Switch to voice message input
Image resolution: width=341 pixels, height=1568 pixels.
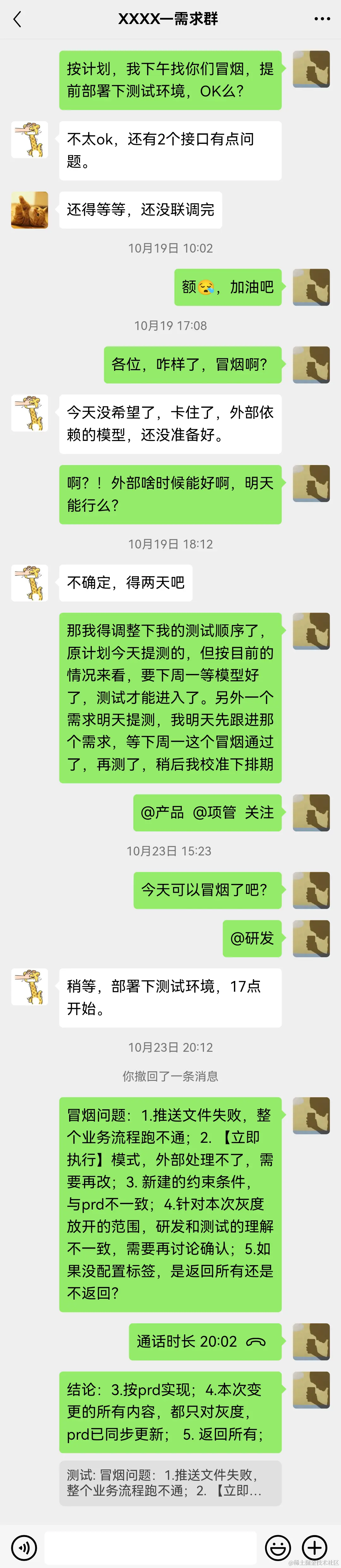[24, 1547]
